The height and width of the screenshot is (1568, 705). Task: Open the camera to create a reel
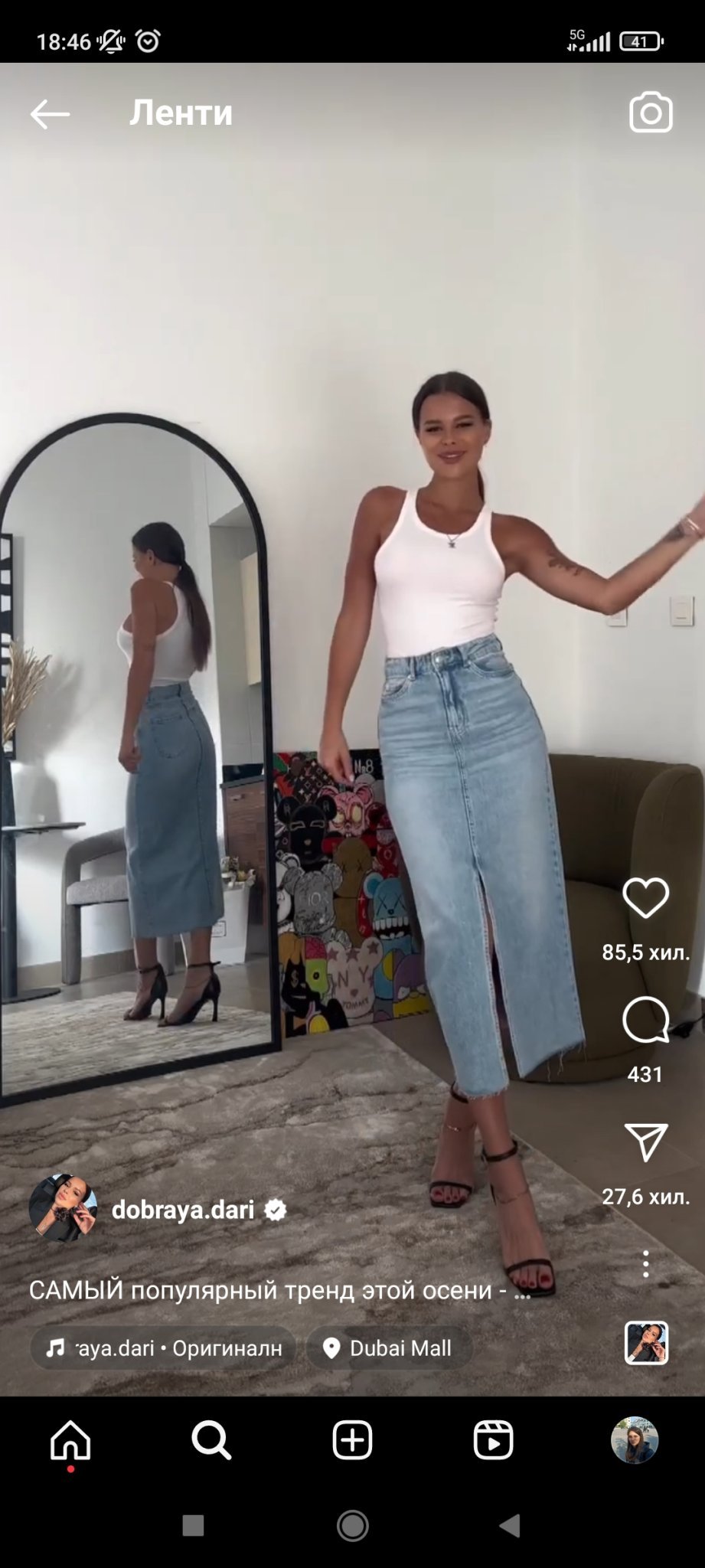tap(651, 113)
